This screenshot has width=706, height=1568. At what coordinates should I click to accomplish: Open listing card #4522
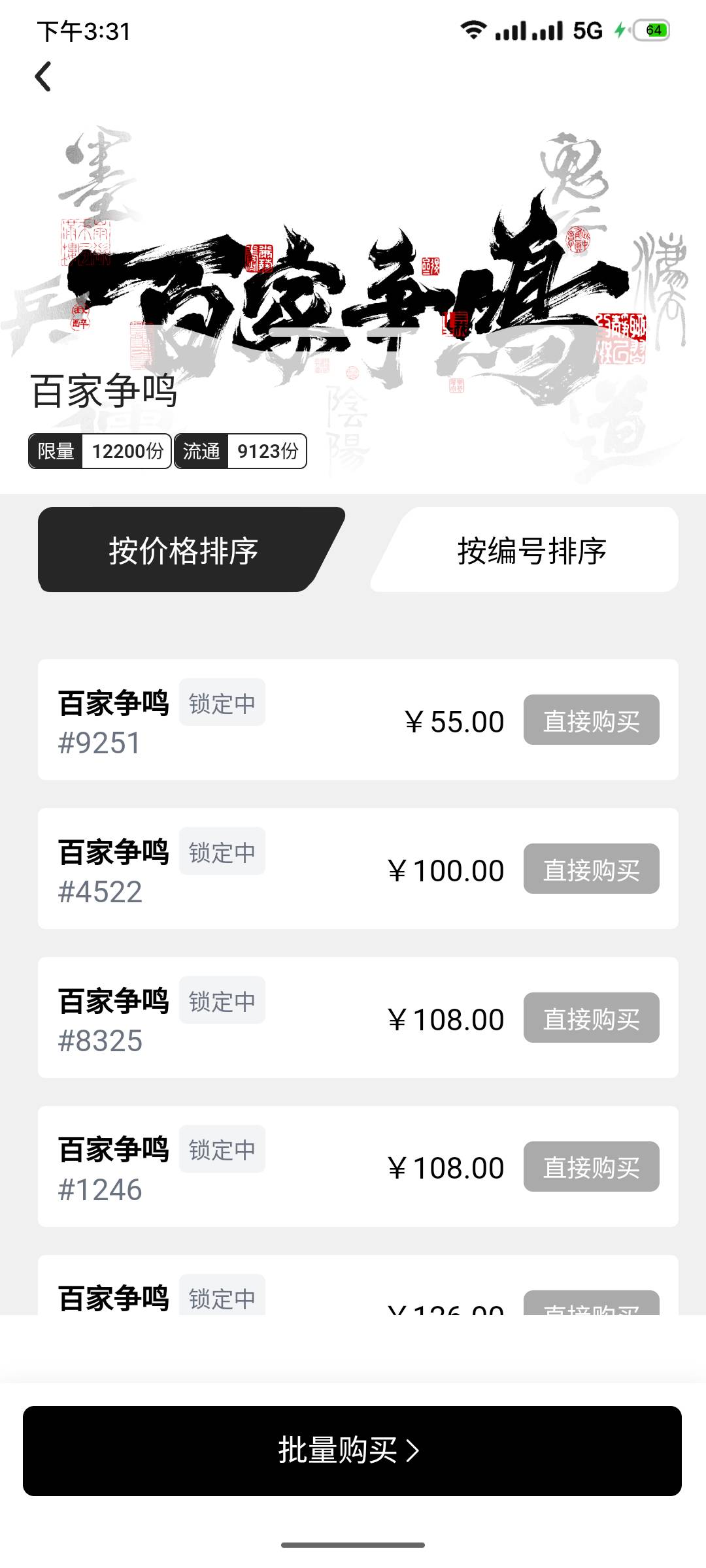tap(358, 868)
